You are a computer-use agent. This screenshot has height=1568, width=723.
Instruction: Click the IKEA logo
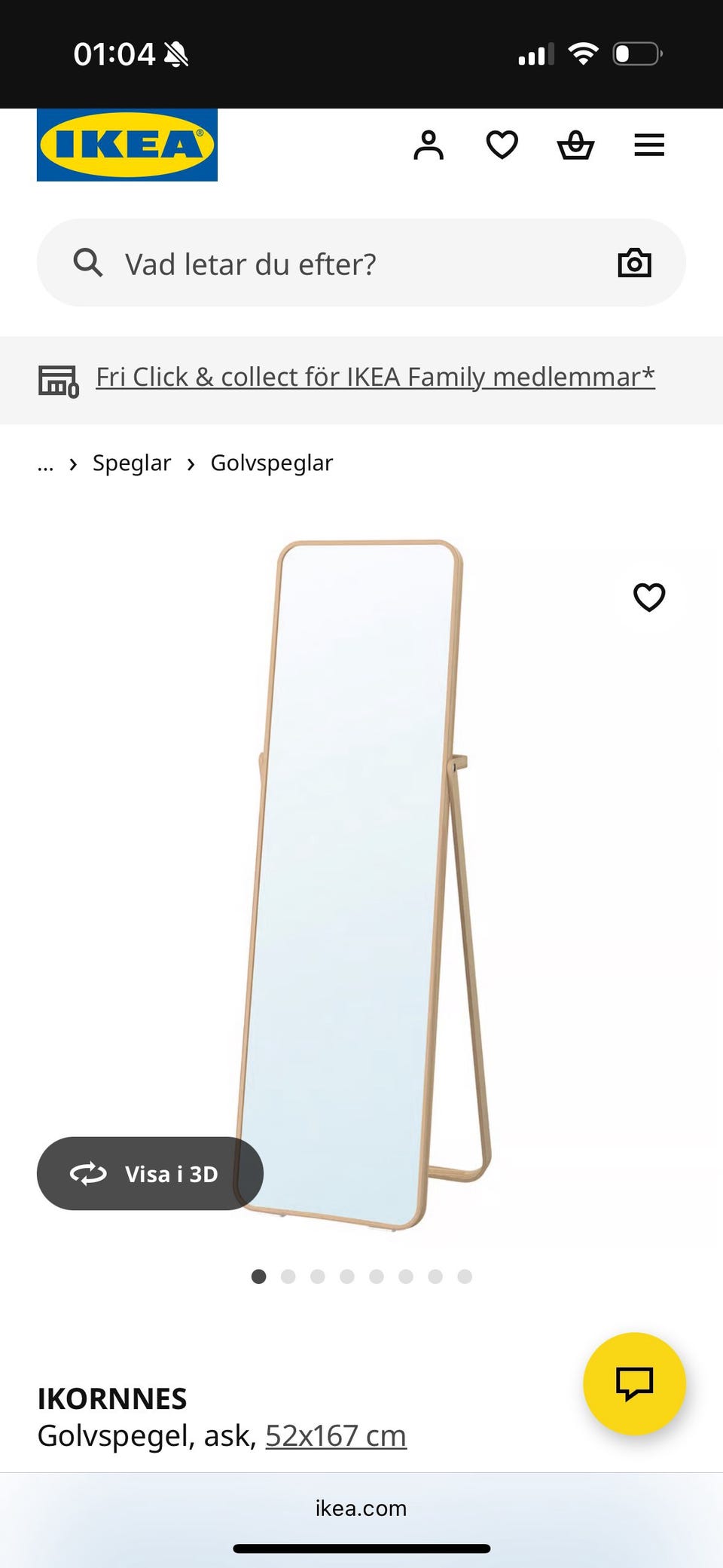coord(127,145)
